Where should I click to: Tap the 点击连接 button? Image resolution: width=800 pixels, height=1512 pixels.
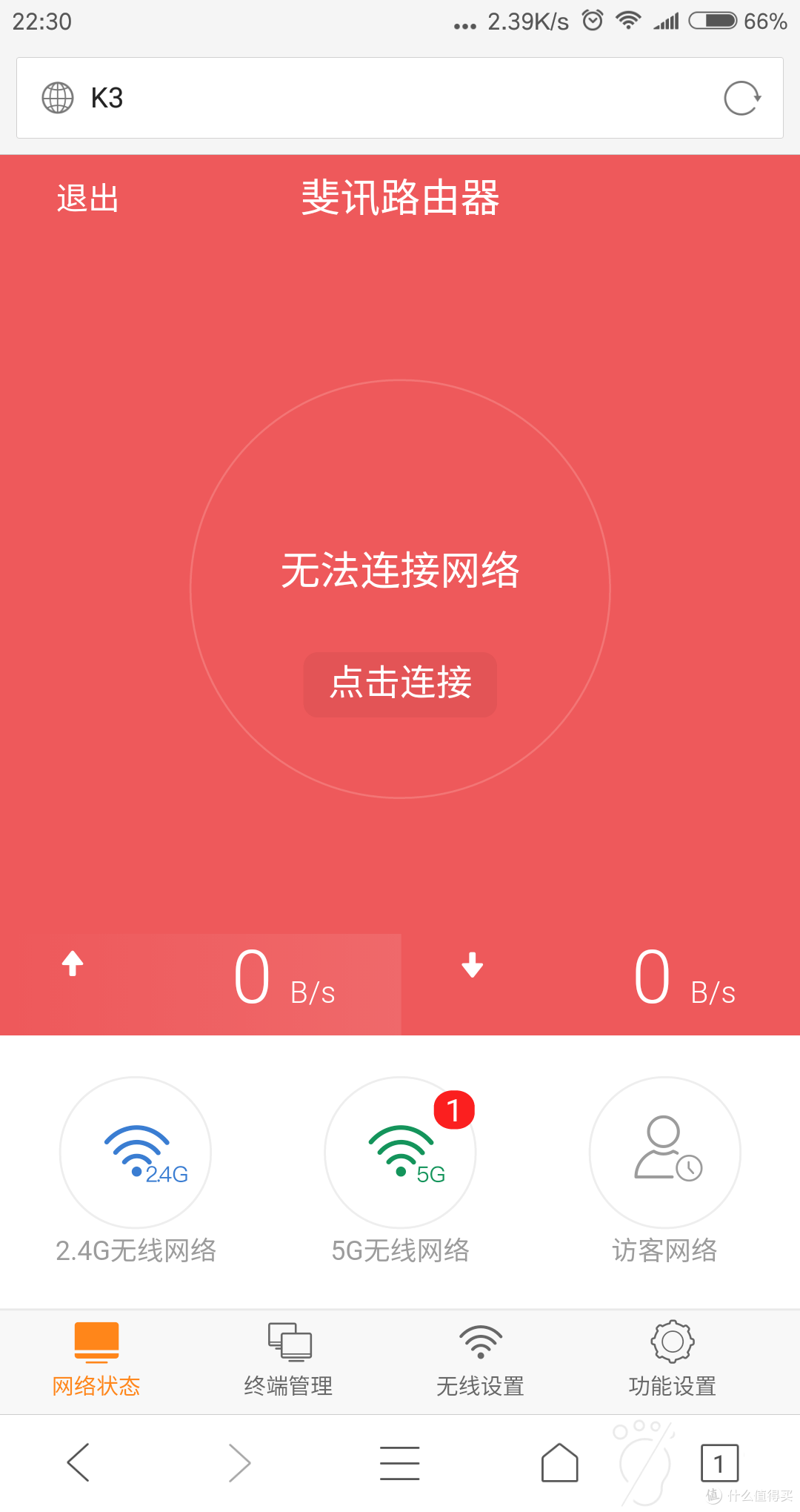[400, 684]
